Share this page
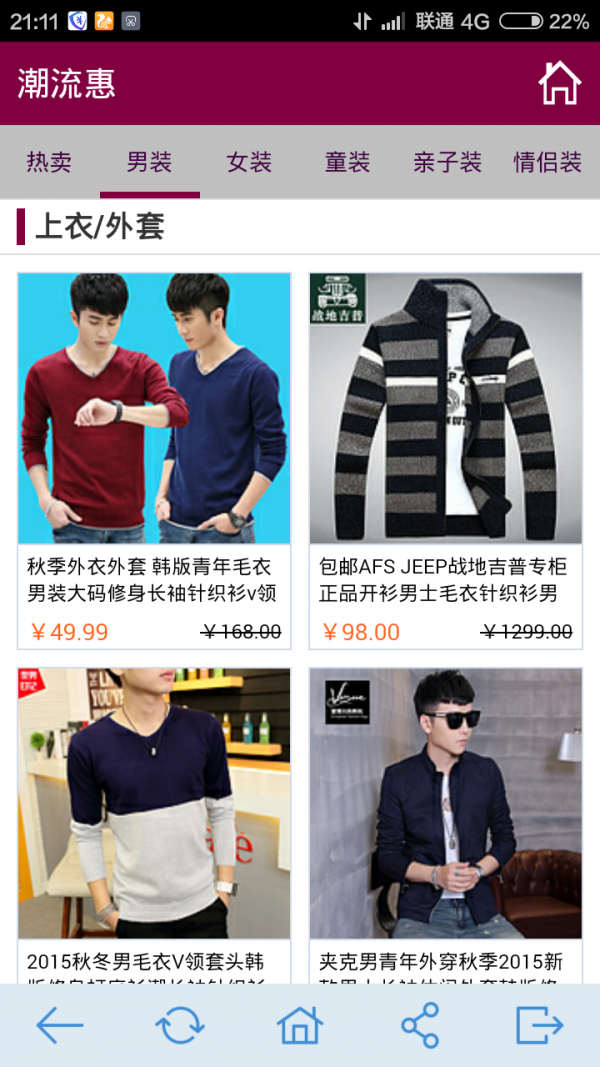 coord(420,1025)
